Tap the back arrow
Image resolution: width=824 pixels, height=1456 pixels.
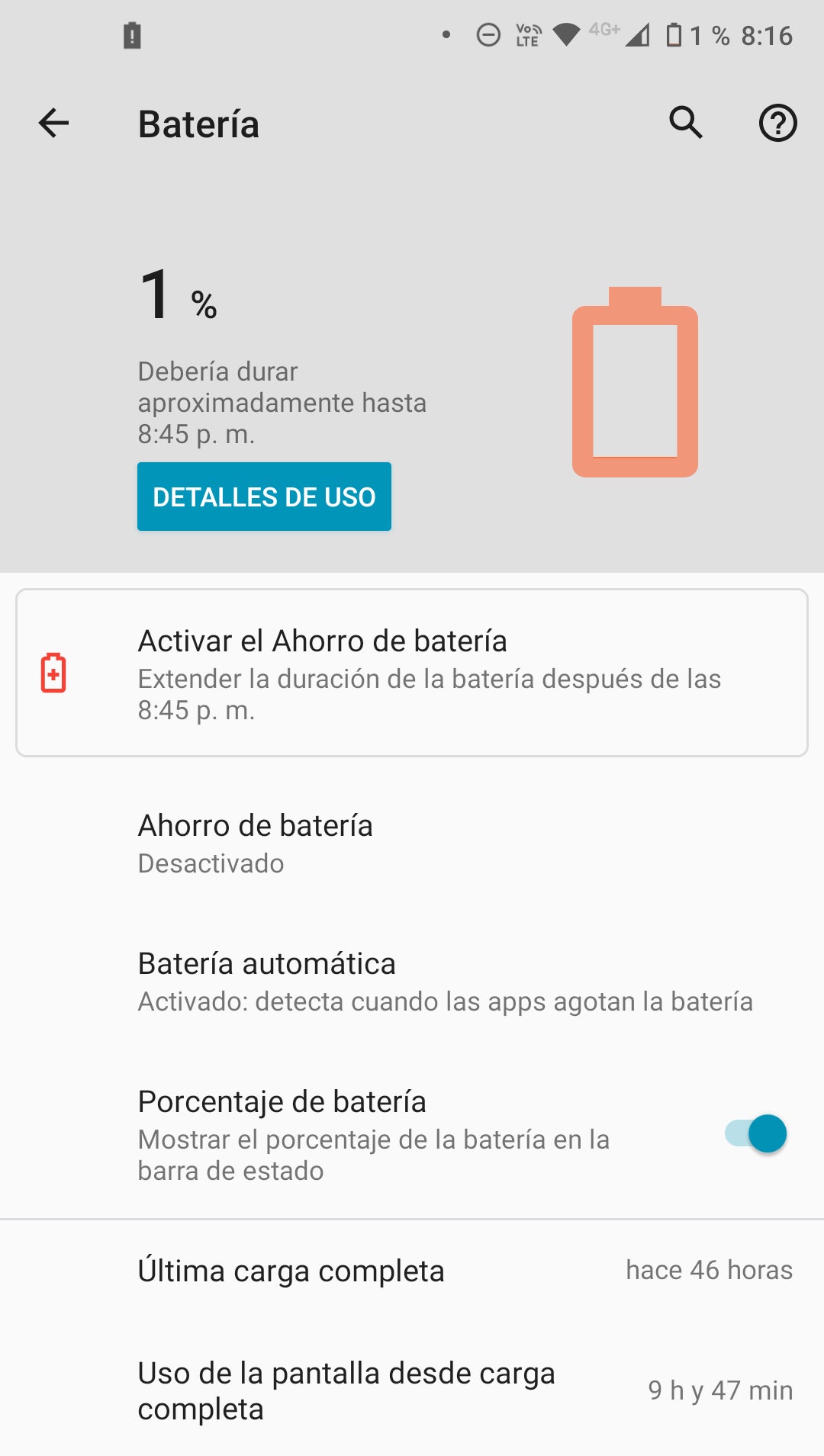(52, 123)
